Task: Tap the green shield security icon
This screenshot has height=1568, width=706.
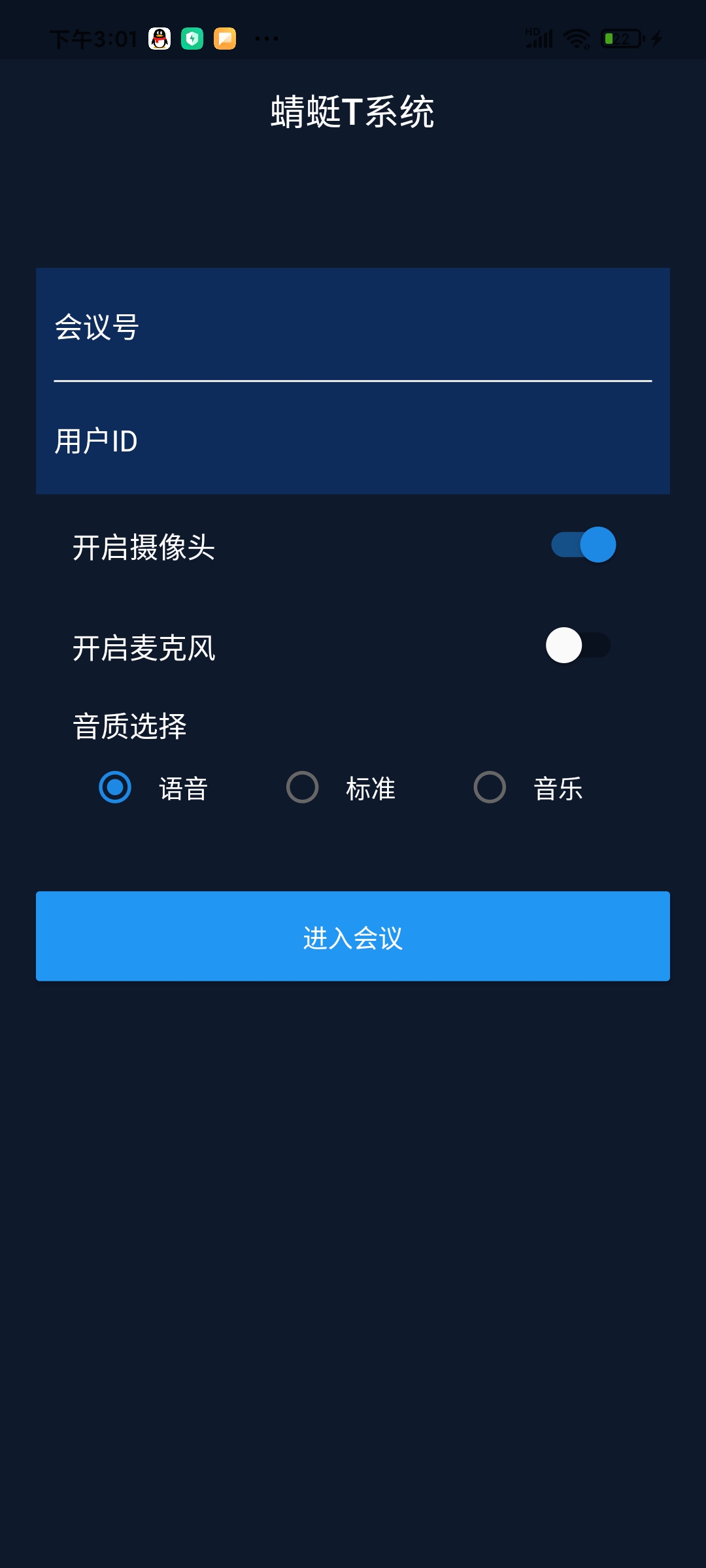Action: click(192, 39)
